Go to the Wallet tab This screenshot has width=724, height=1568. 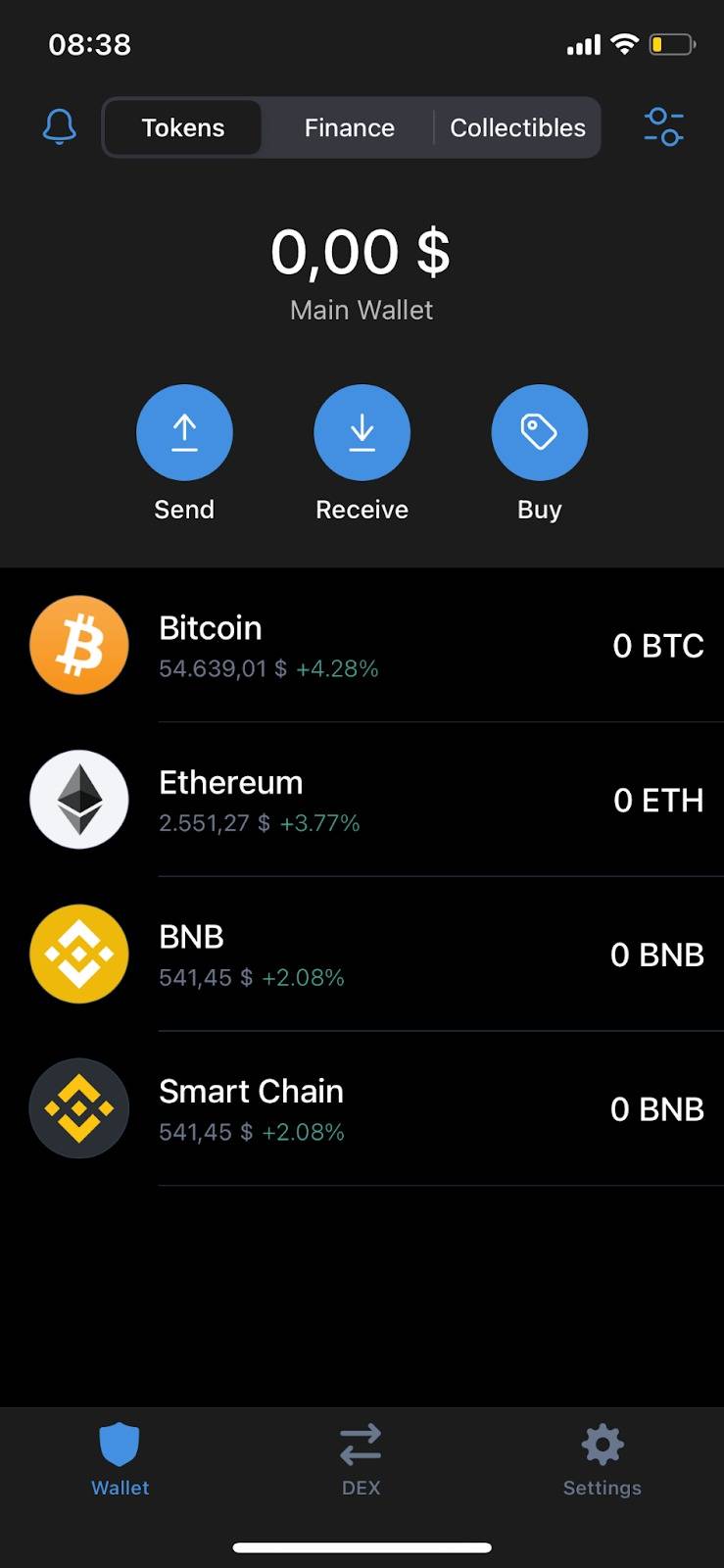click(120, 1460)
